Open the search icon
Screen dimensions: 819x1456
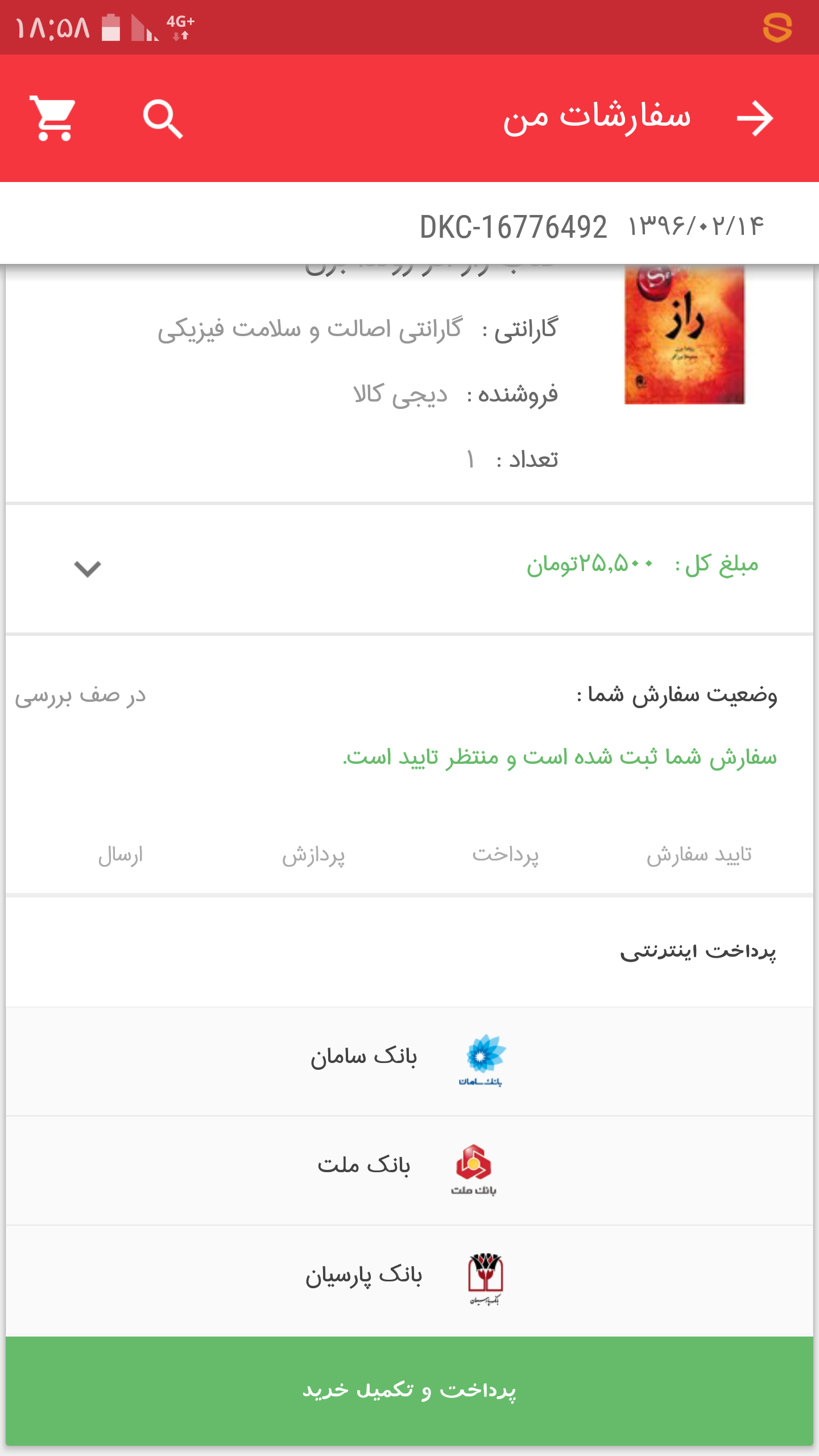coord(163,118)
